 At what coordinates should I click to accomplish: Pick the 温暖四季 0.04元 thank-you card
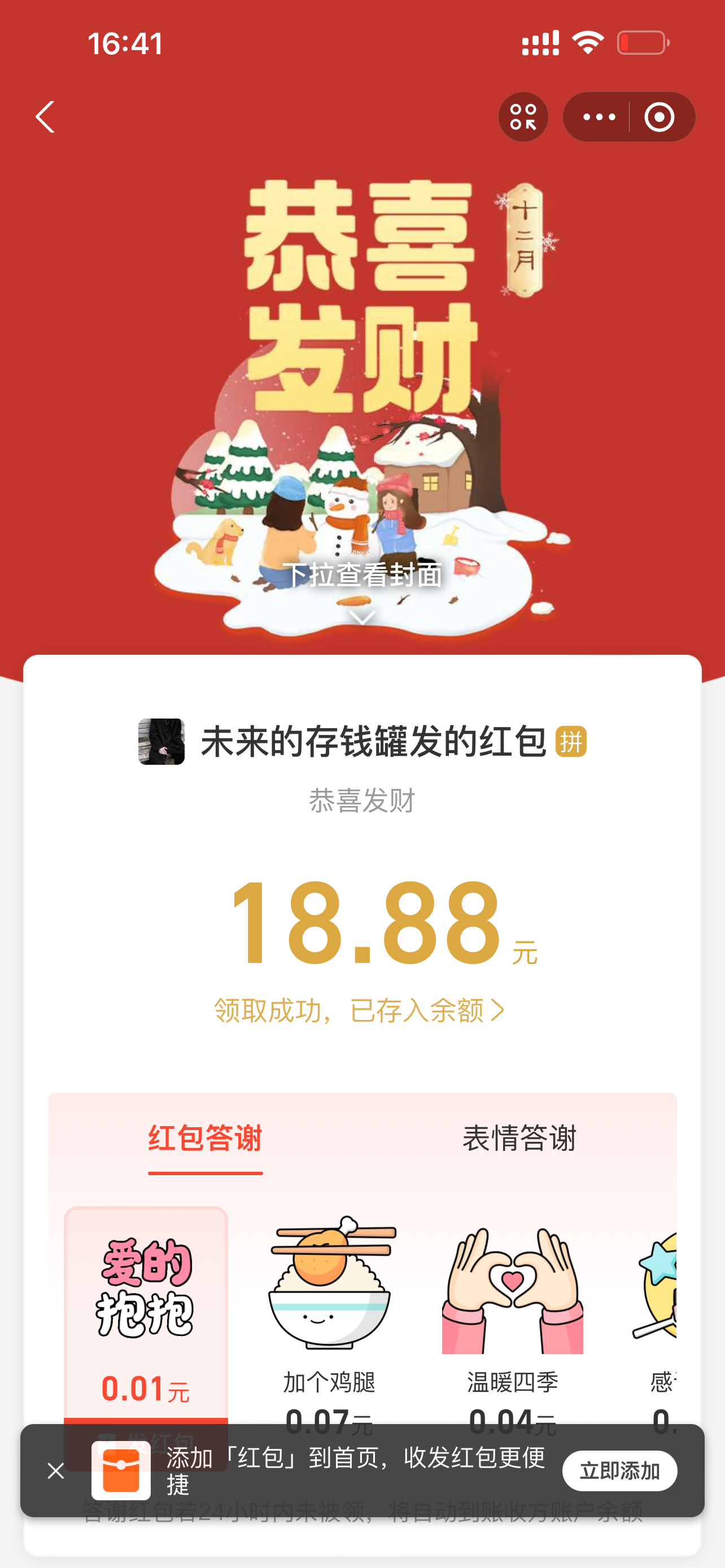point(512,1309)
